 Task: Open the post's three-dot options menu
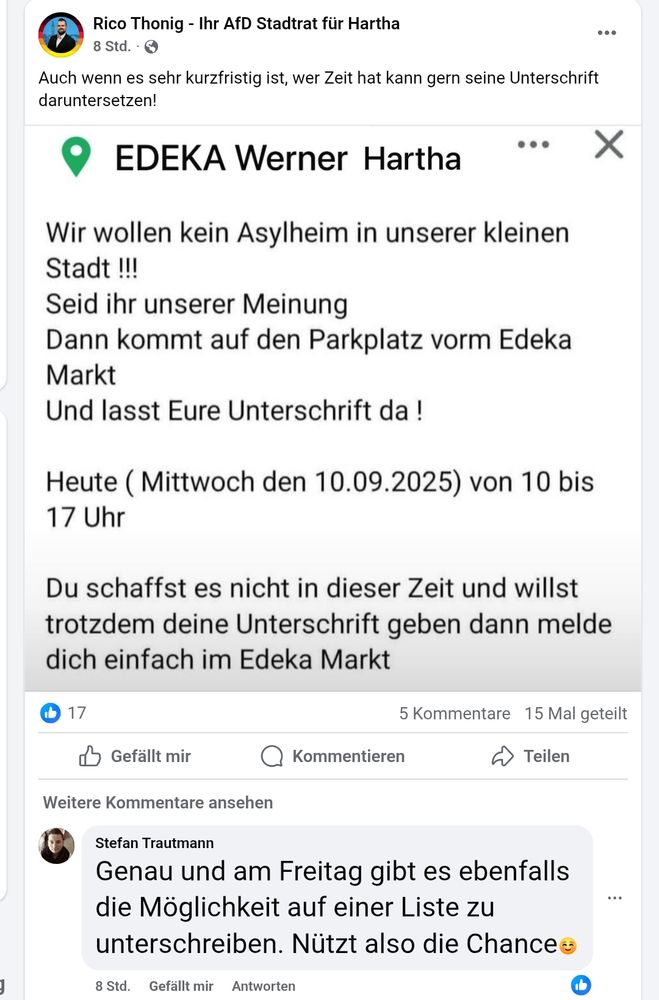(606, 33)
